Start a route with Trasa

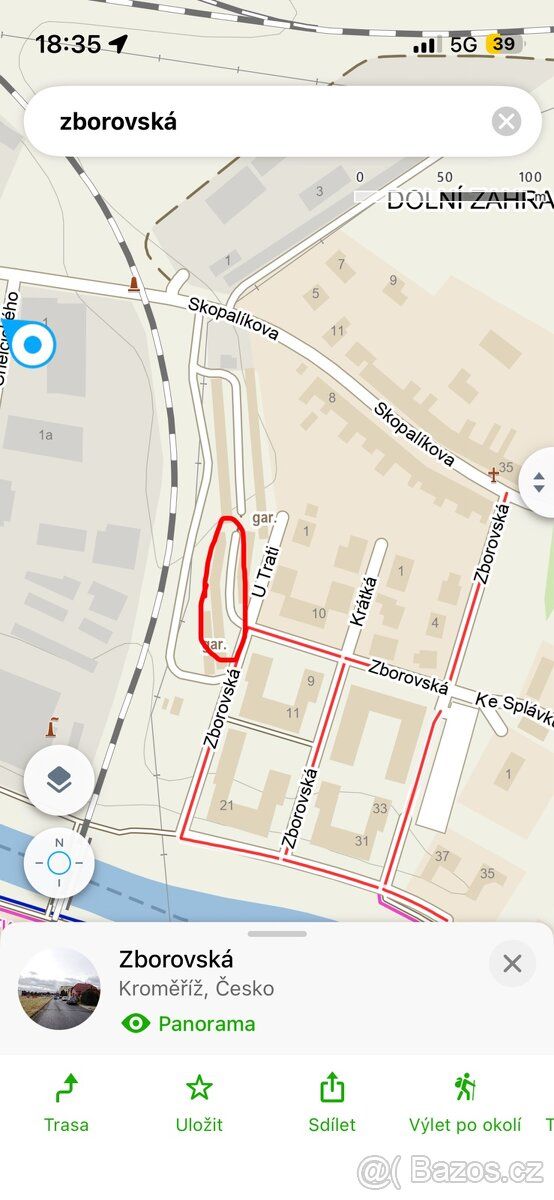pyautogui.click(x=66, y=1103)
